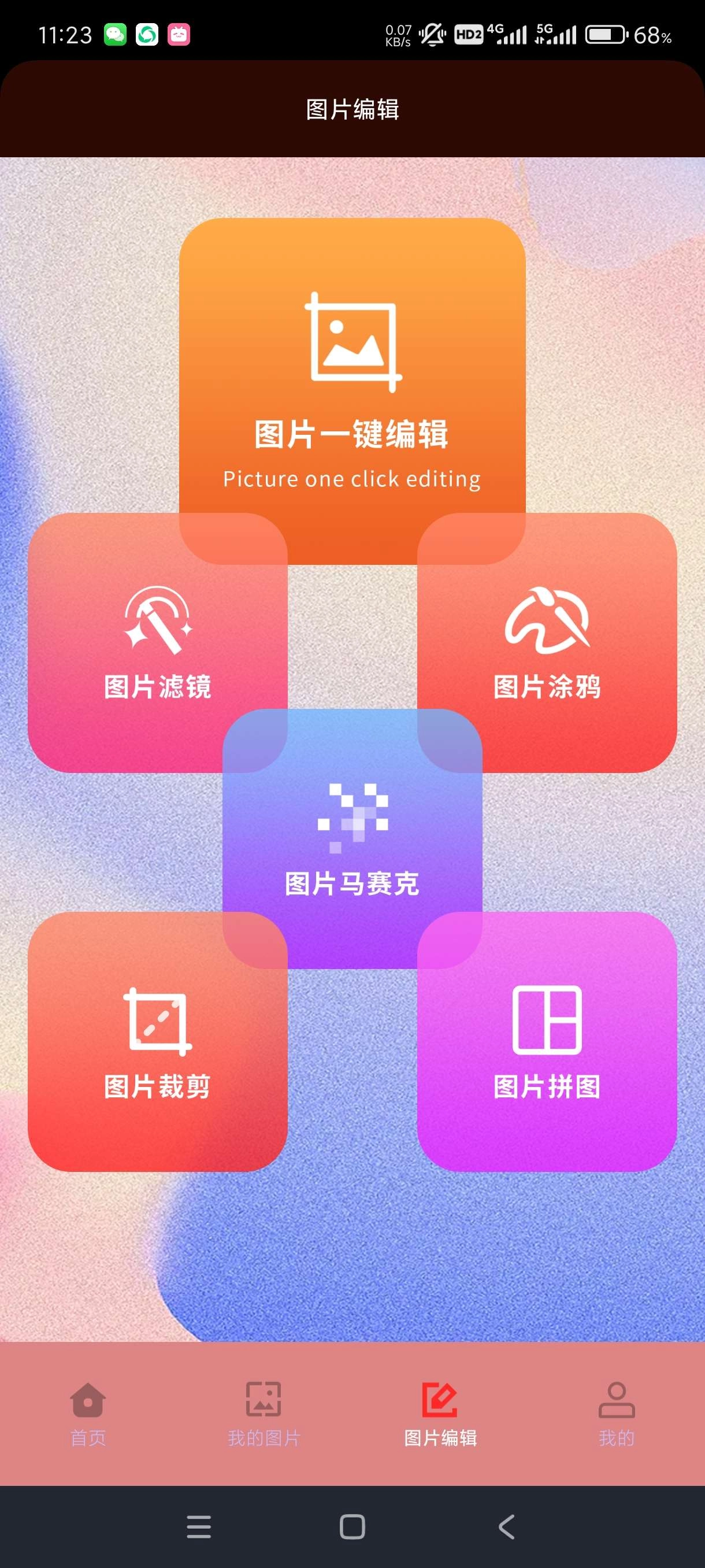Go back using the system back button
Screen dimensions: 705x1568
tap(507, 1526)
